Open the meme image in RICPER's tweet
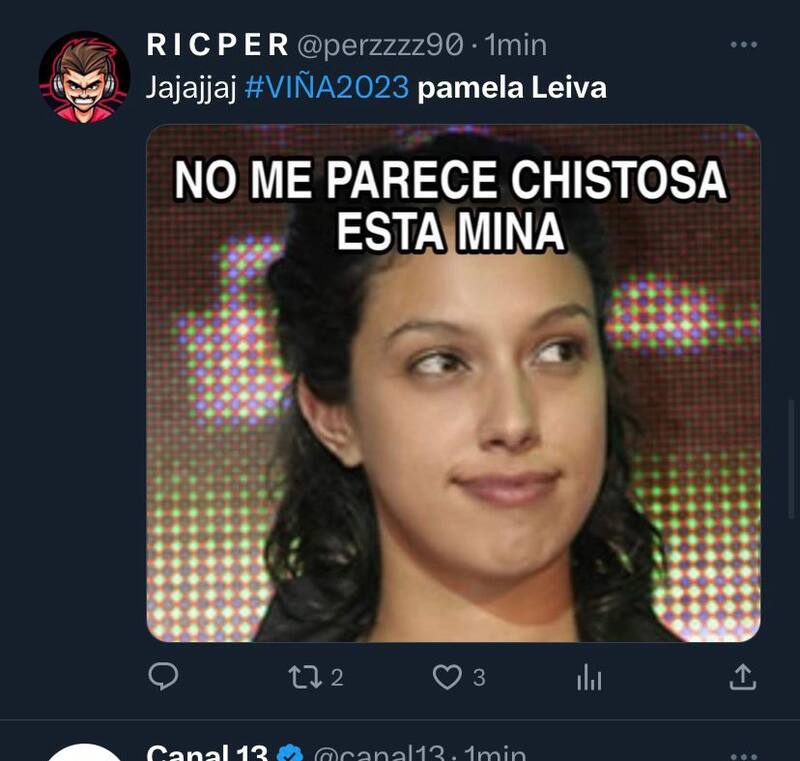 453,383
